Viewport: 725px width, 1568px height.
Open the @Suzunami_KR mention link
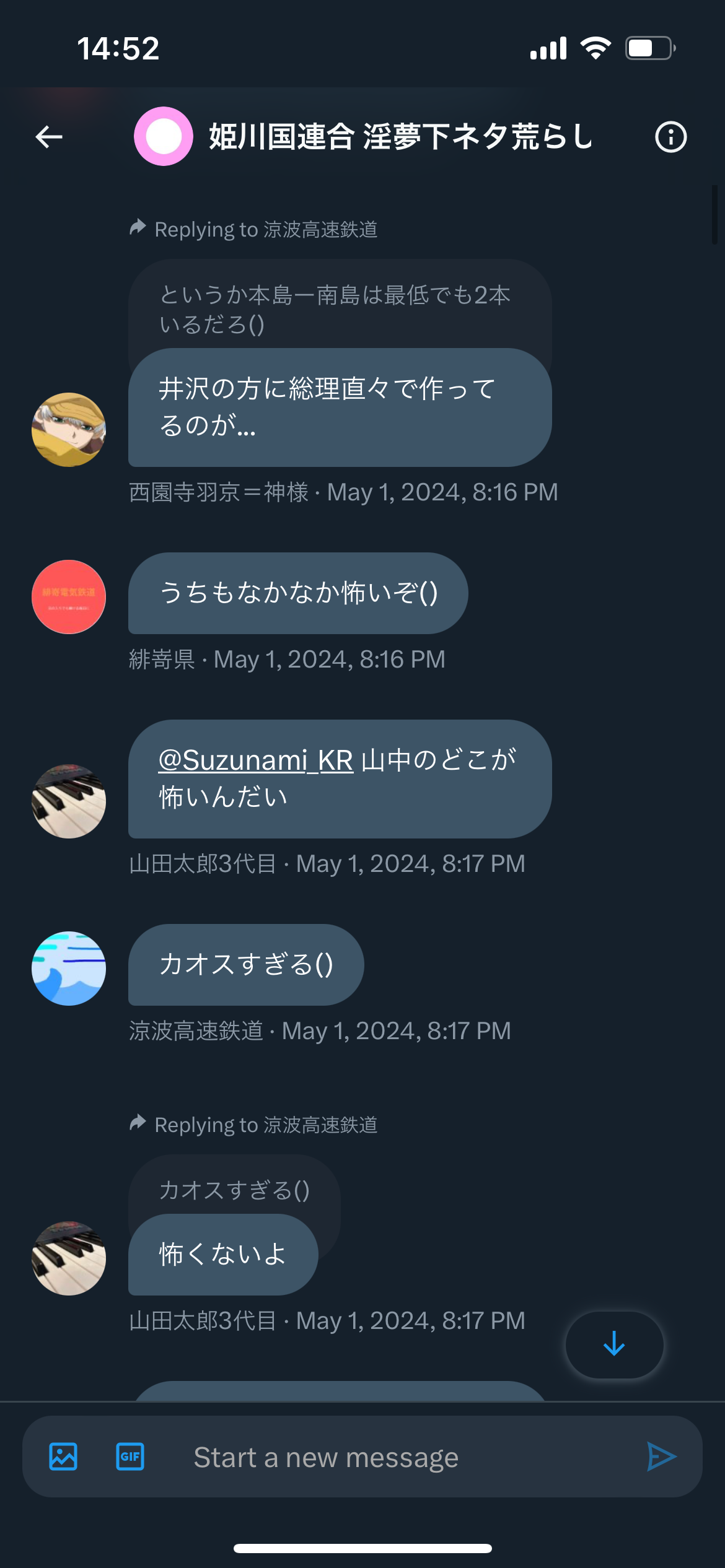click(256, 760)
